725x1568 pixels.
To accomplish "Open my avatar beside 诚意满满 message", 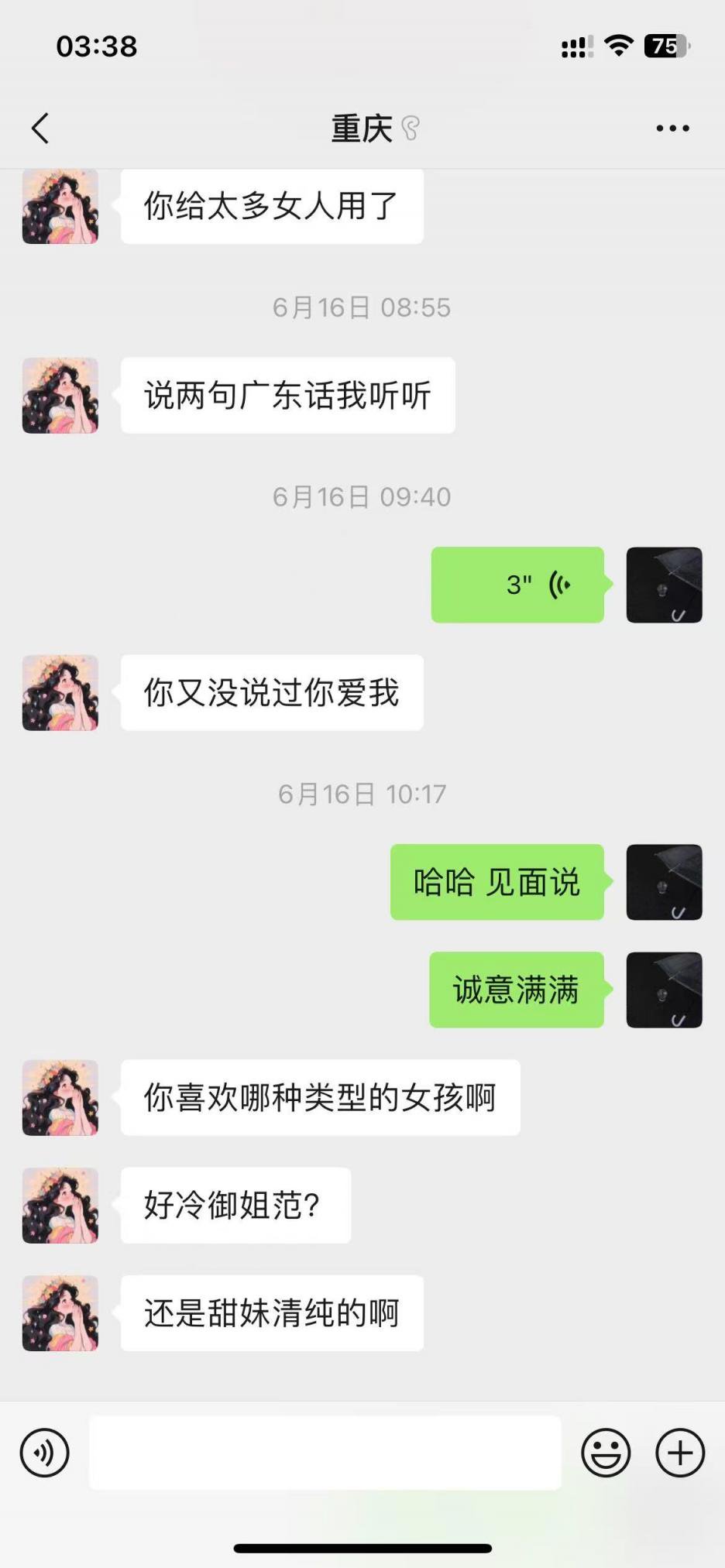I will pyautogui.click(x=664, y=990).
